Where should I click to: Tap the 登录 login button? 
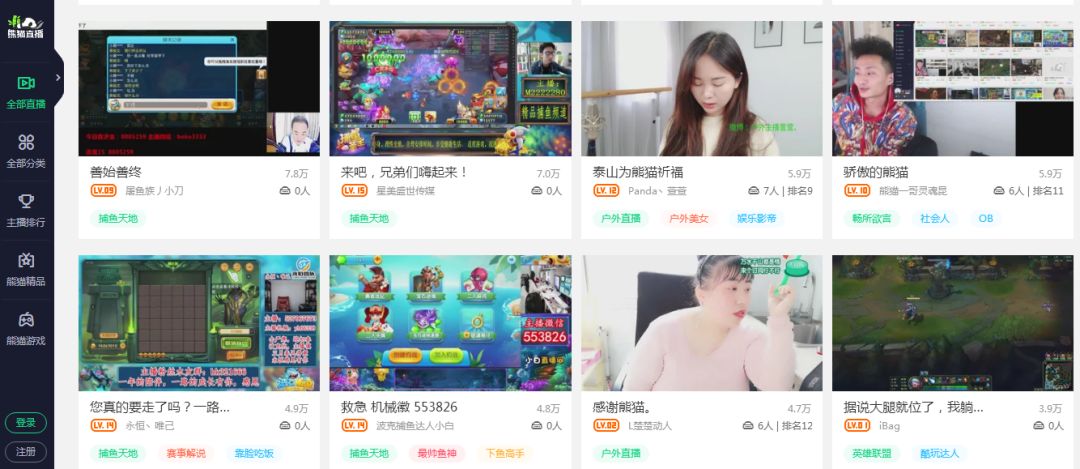click(26, 423)
